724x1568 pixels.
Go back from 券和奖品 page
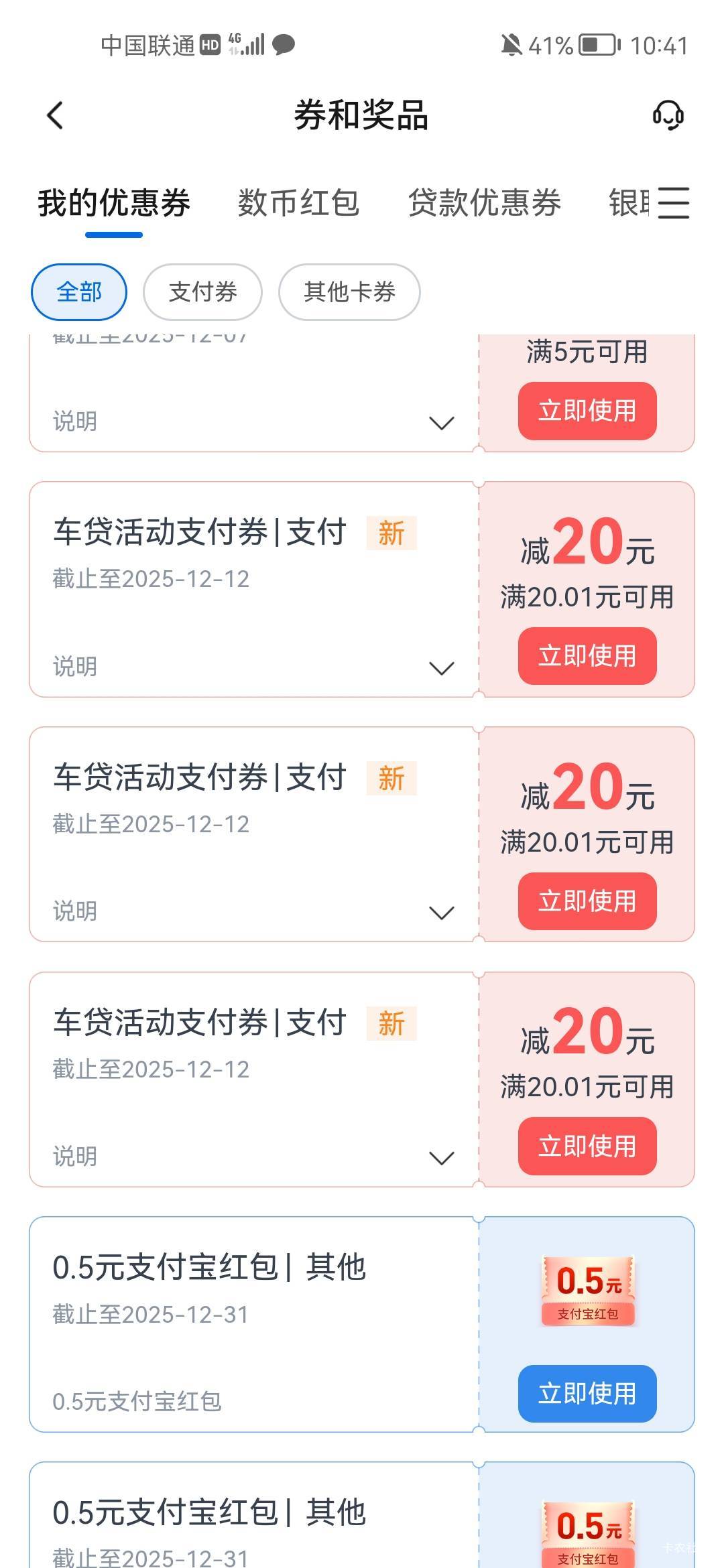coord(55,115)
